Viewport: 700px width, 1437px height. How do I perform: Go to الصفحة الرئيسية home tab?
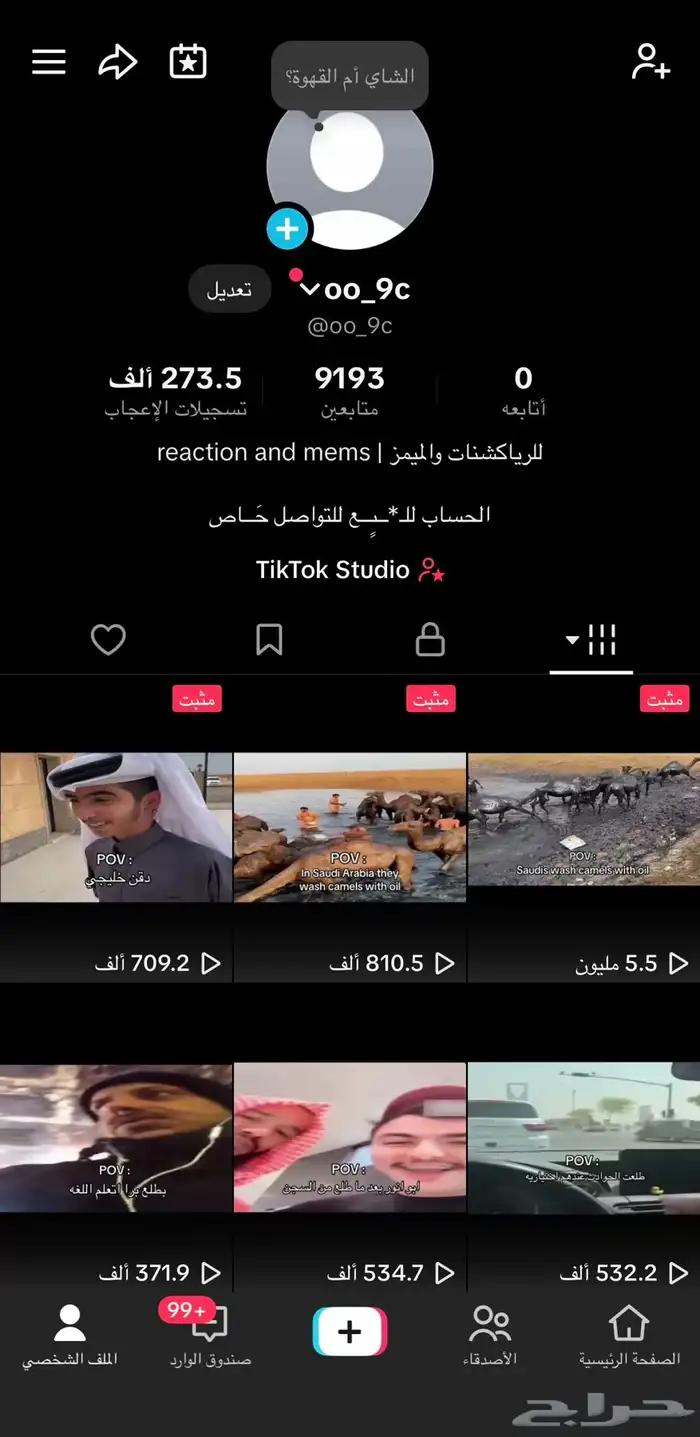(629, 1335)
